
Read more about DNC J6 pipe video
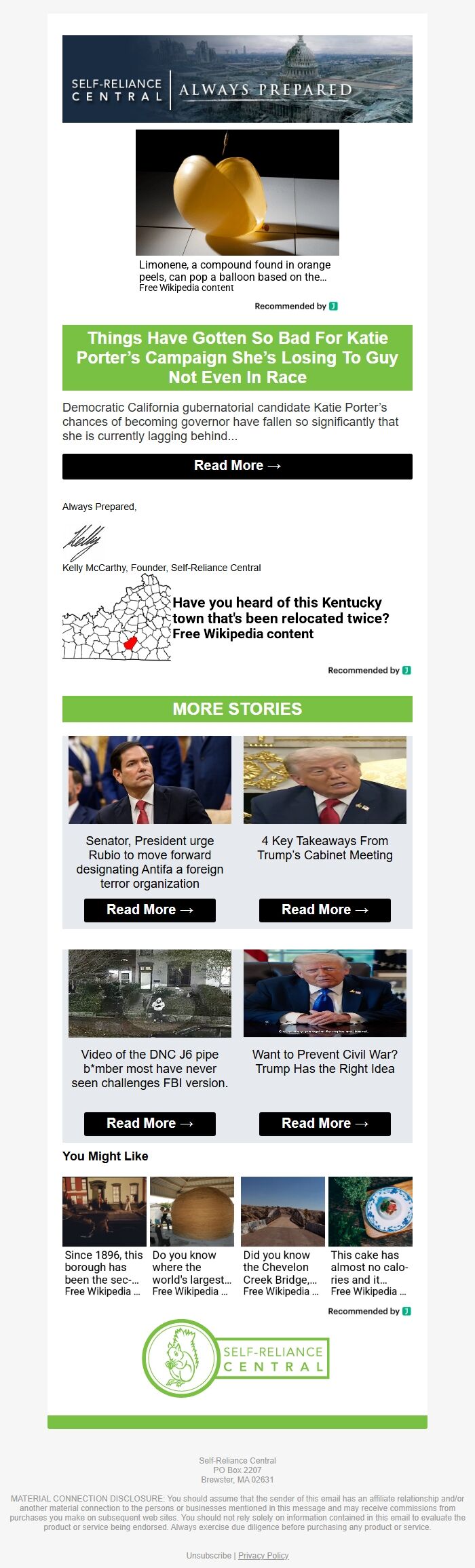(x=149, y=1124)
